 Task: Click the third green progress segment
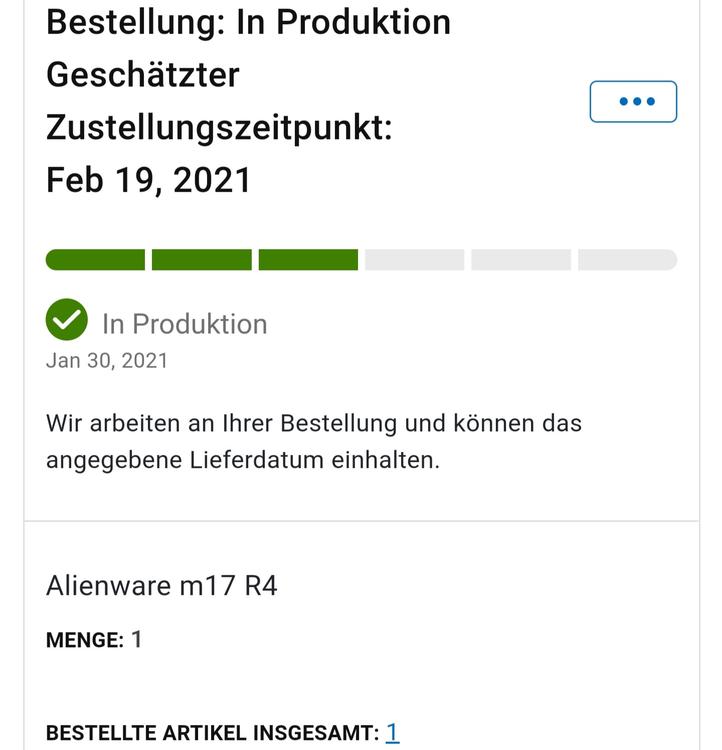pyautogui.click(x=308, y=259)
